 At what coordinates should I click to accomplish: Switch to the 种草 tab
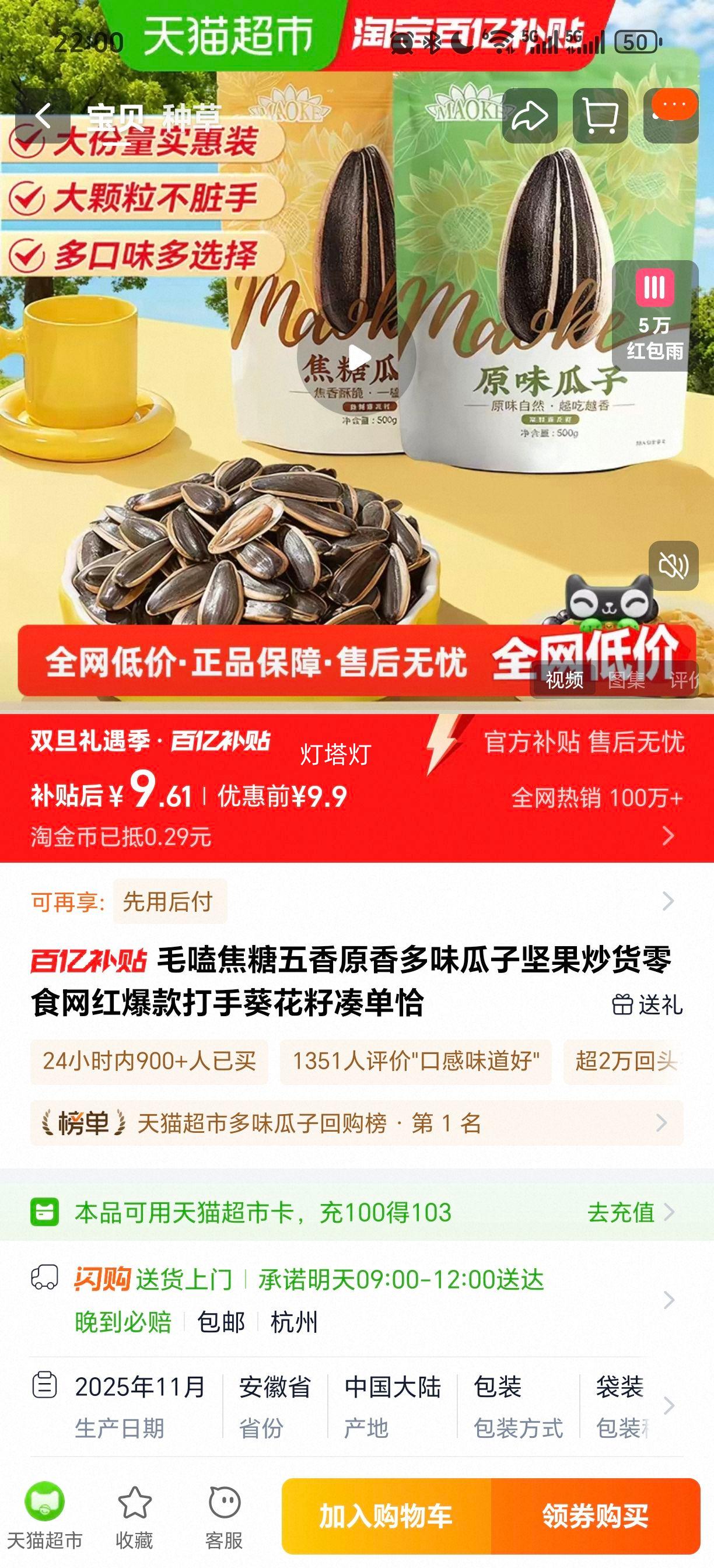tap(191, 117)
